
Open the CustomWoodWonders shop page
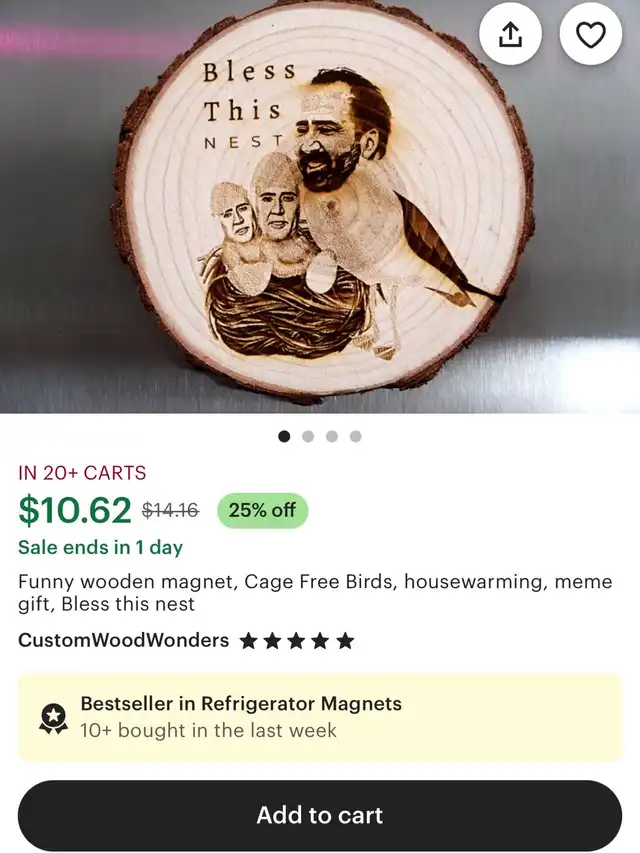pyautogui.click(x=123, y=641)
